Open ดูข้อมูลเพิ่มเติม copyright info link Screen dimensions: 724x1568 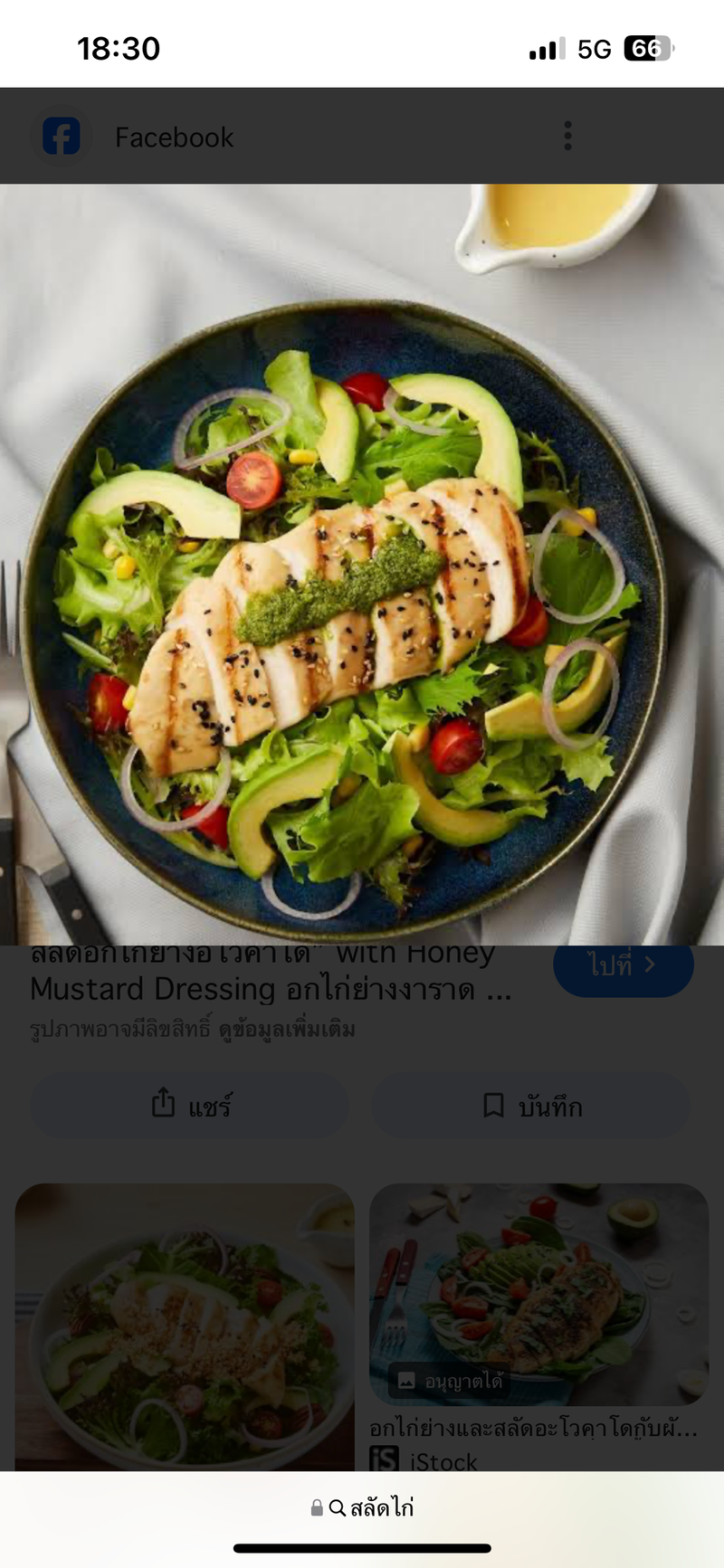tap(287, 1030)
